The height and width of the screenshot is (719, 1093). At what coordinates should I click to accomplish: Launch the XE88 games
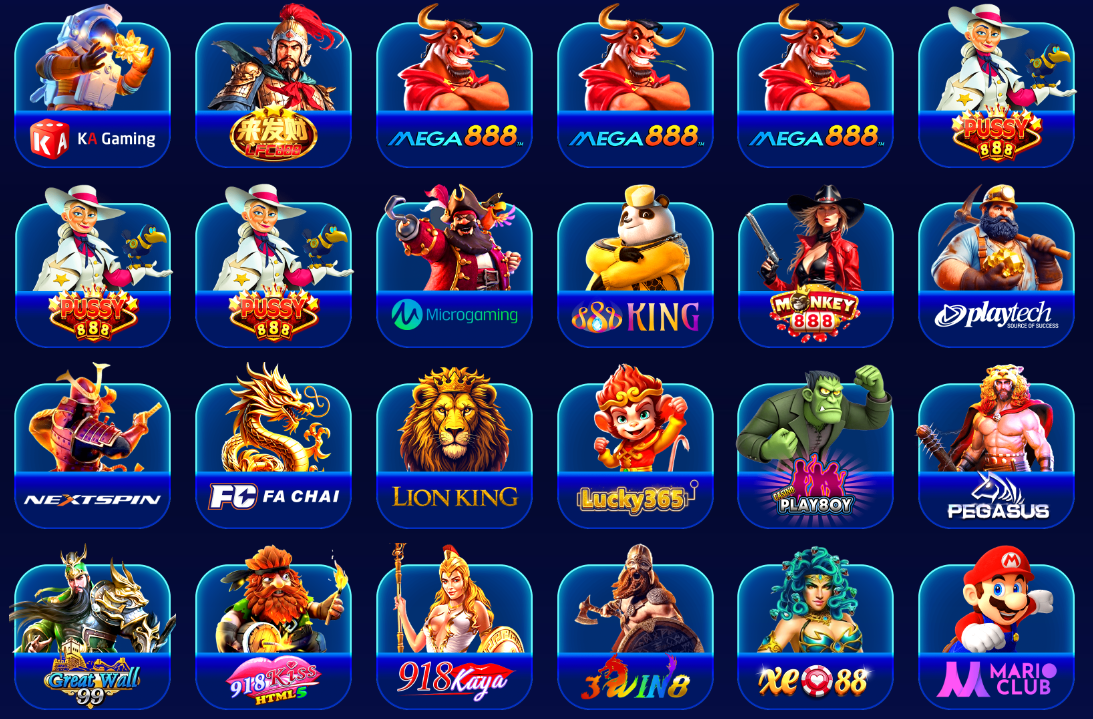point(815,635)
